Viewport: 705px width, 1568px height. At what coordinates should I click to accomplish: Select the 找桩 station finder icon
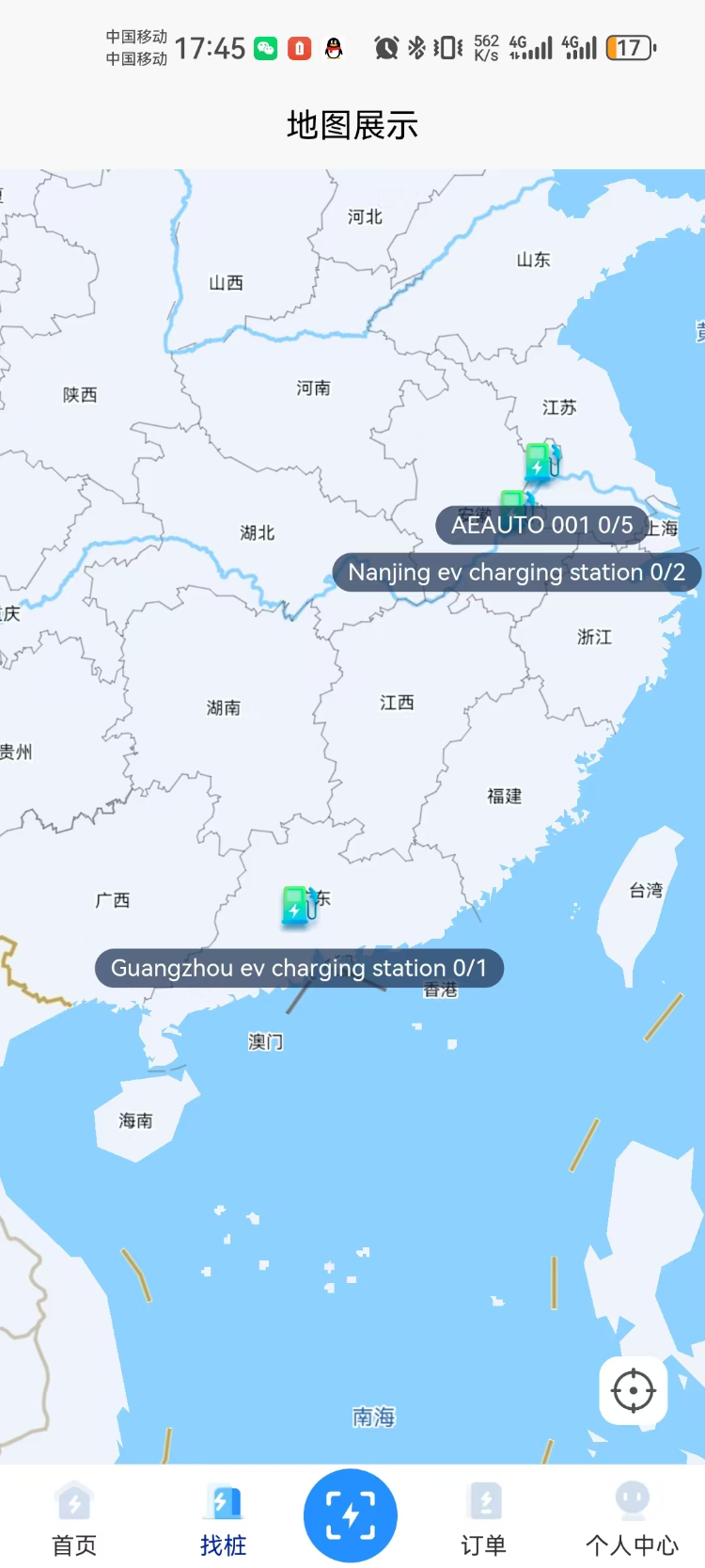click(x=223, y=1503)
